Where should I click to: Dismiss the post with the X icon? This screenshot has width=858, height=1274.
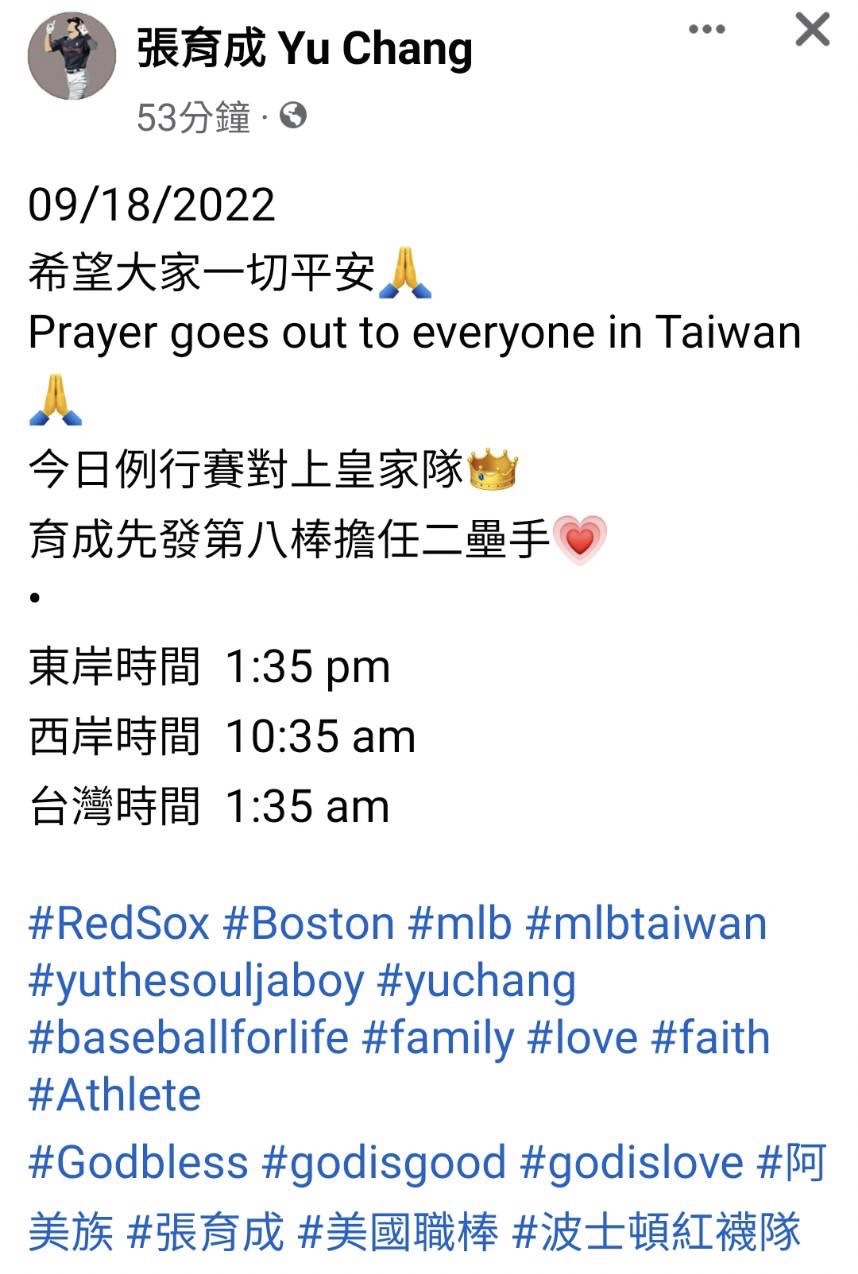pos(811,30)
